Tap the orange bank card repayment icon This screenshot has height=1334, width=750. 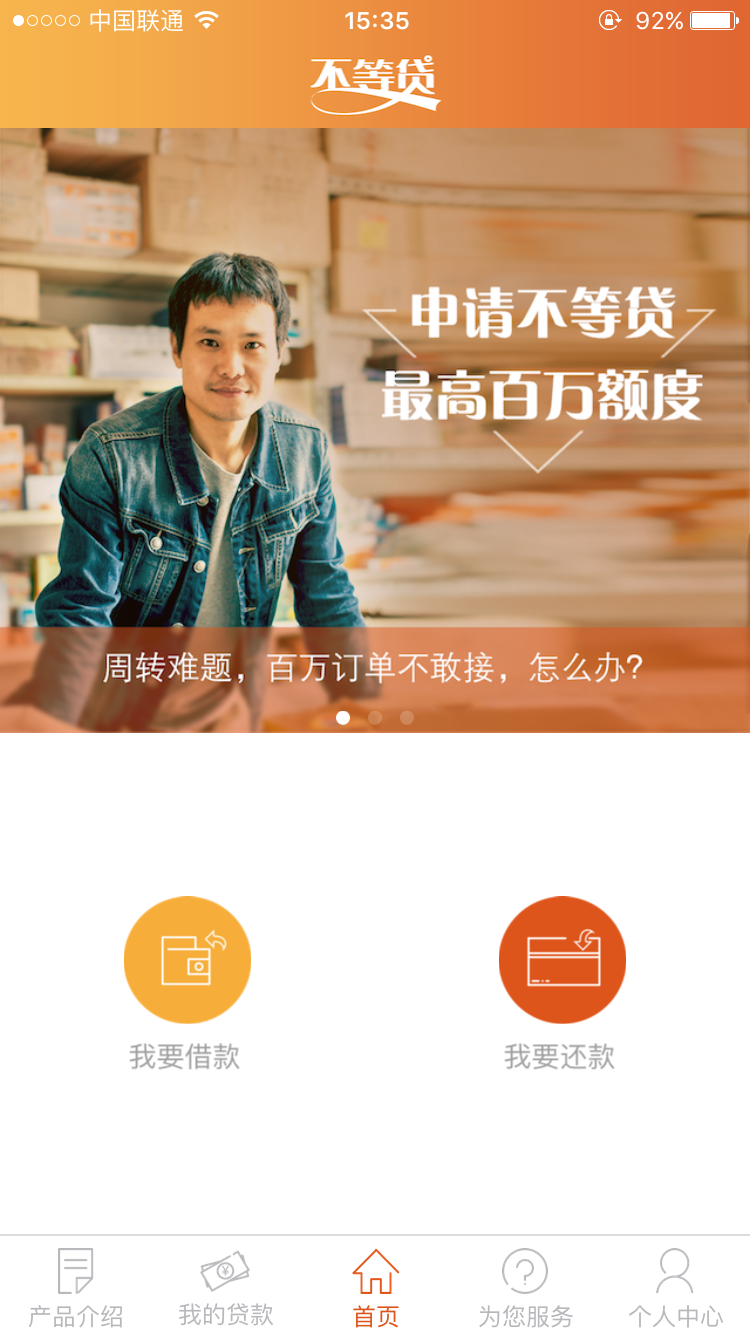pyautogui.click(x=562, y=958)
